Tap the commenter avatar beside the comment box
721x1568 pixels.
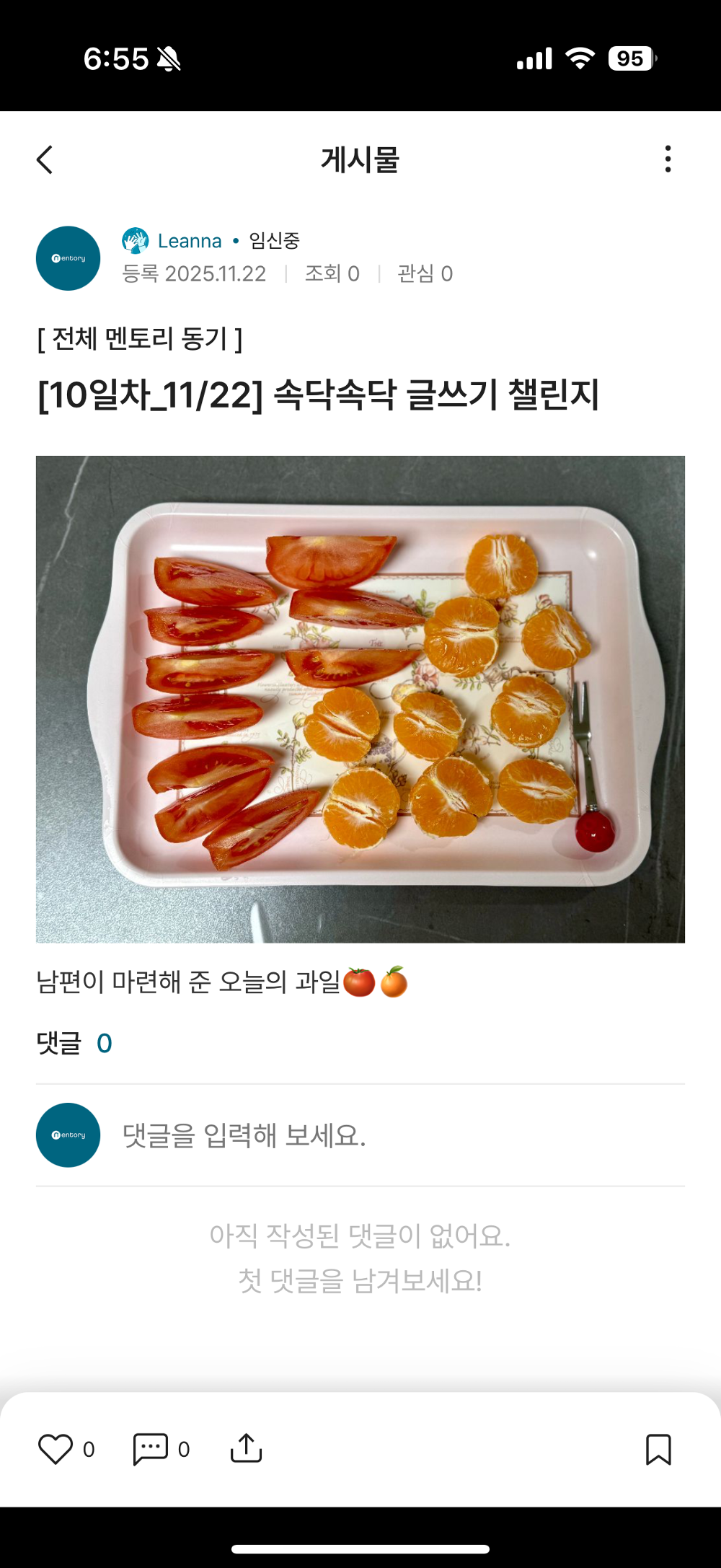point(67,1135)
